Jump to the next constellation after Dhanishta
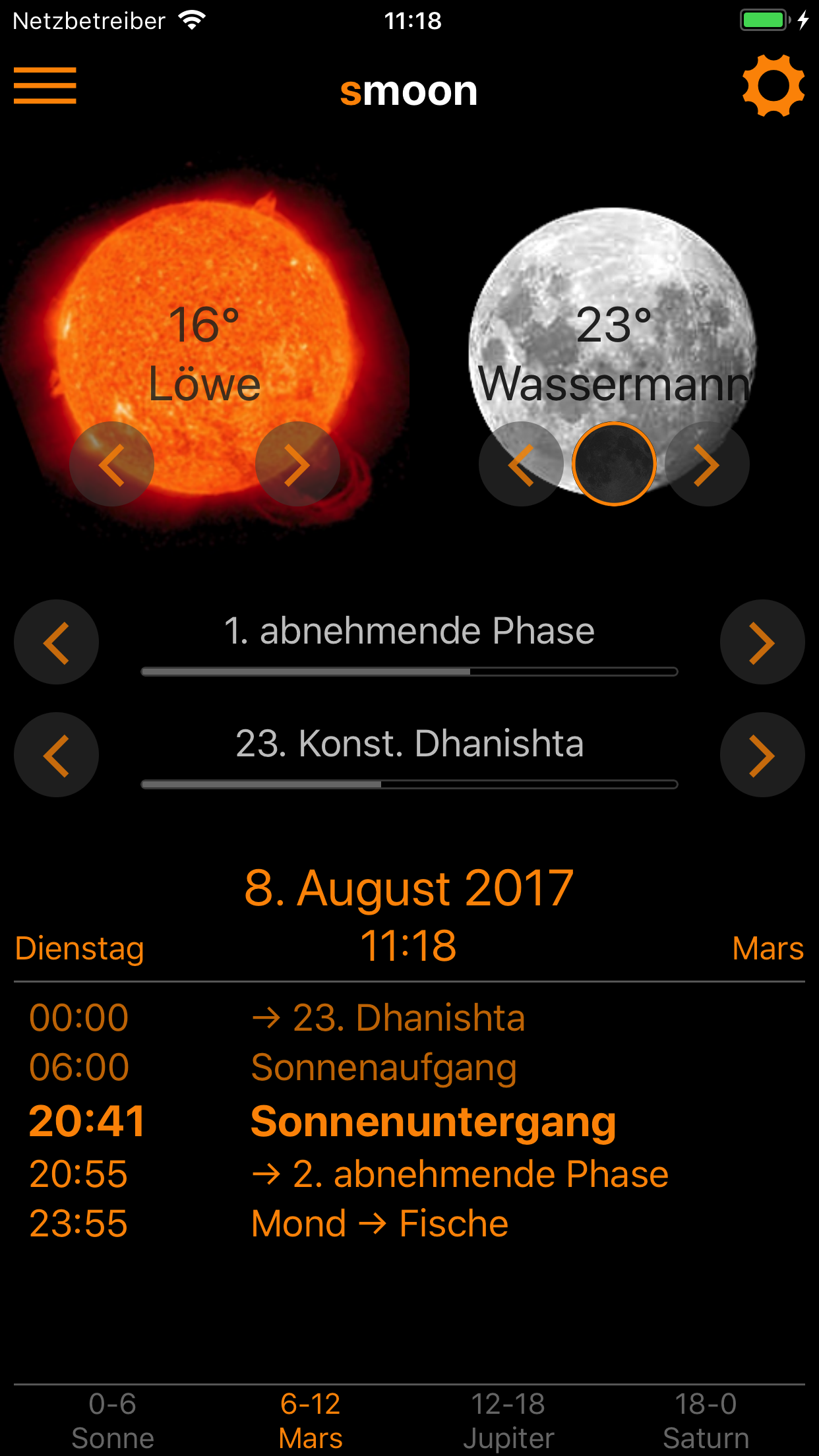Image resolution: width=819 pixels, height=1456 pixels. click(762, 755)
